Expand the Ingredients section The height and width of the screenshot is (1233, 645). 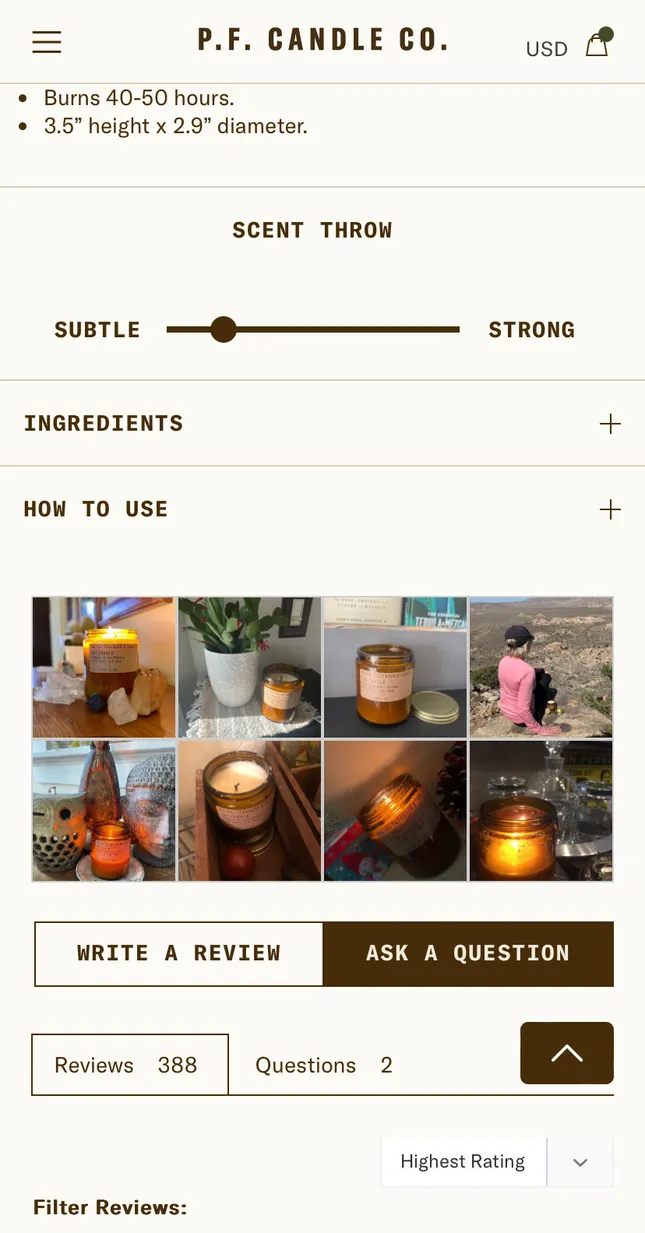[x=609, y=424]
